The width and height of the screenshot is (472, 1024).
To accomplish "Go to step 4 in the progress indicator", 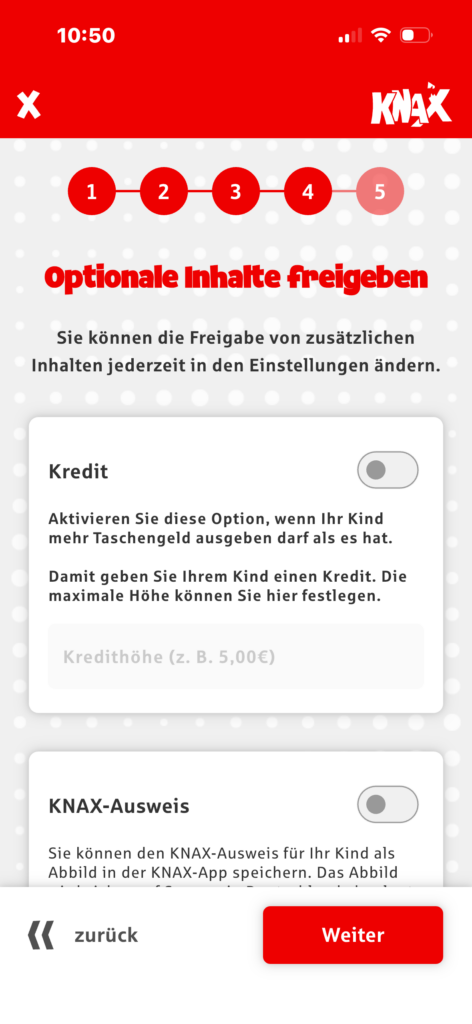I will (308, 191).
